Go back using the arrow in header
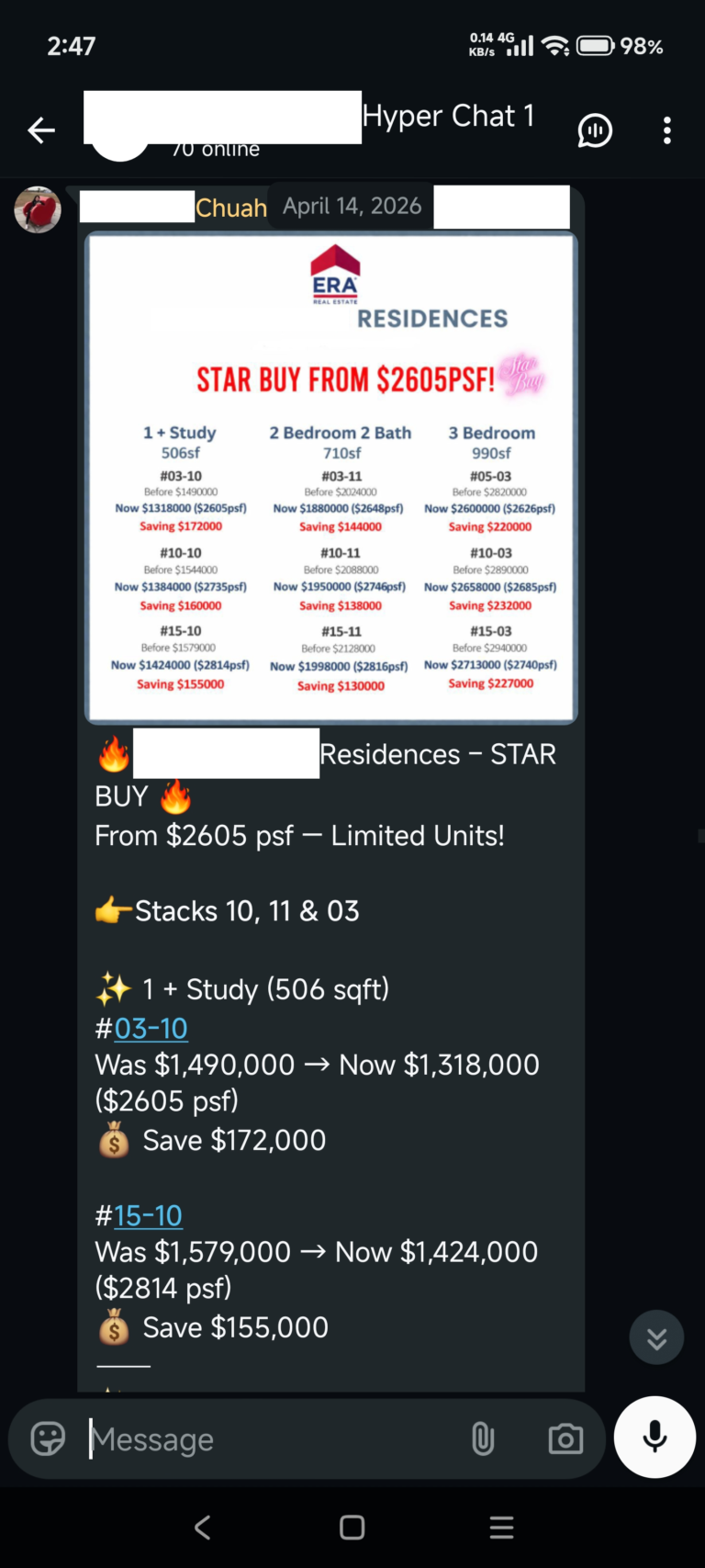 41,130
